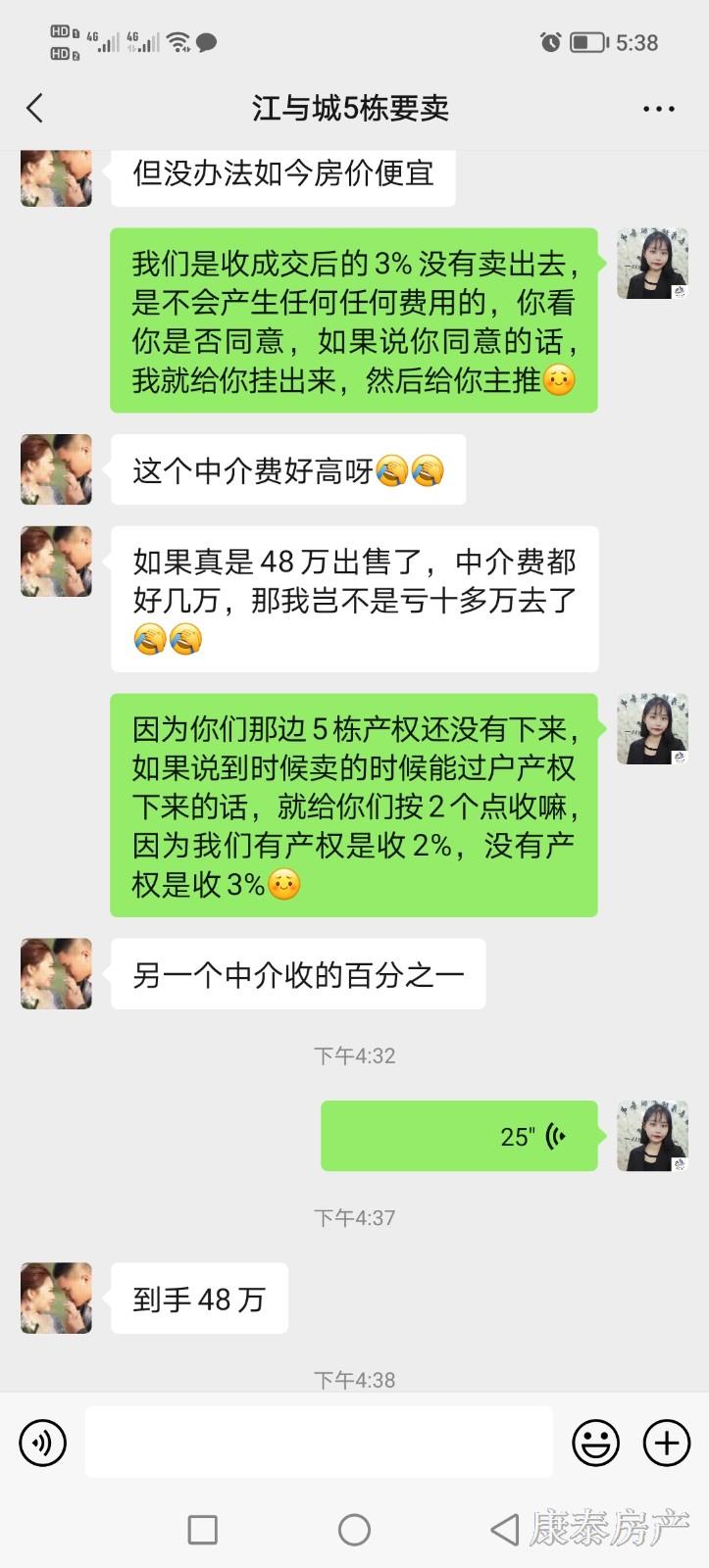This screenshot has height=1568, width=709.
Task: Focus the message text field
Action: coord(319,1443)
